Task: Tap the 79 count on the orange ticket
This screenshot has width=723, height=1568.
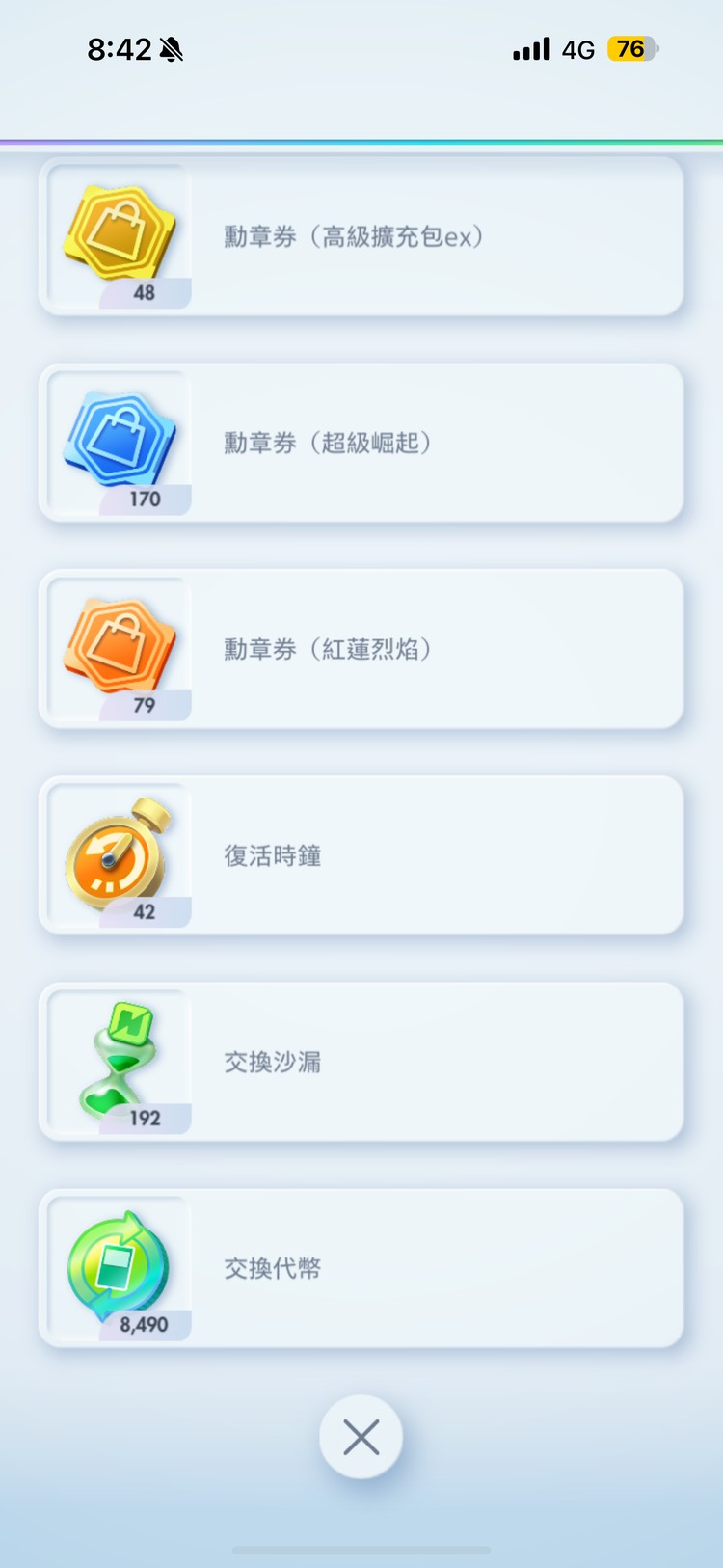Action: tap(147, 705)
